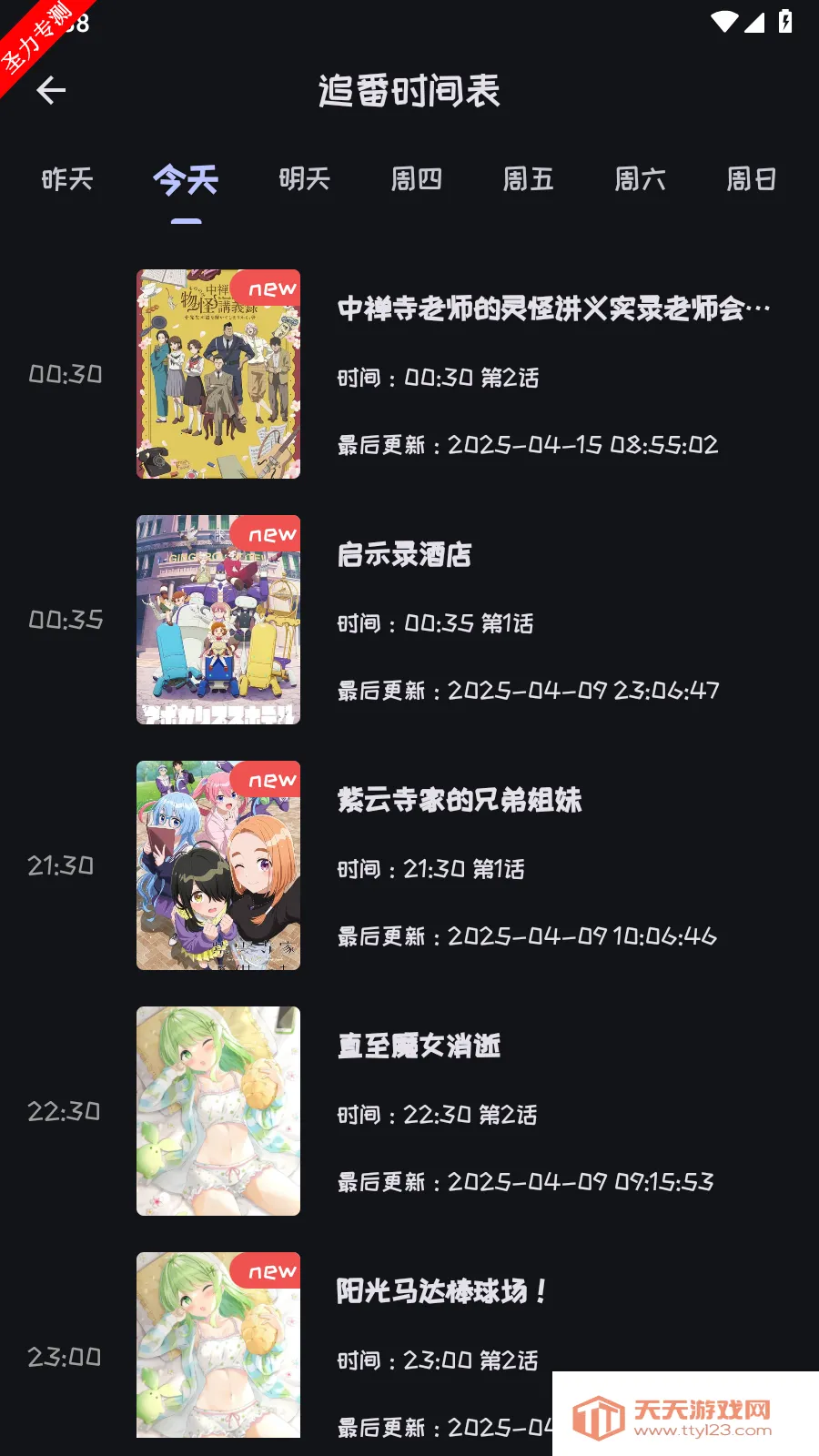The image size is (819, 1456).
Task: Tap the 紫云寺家的兄弟姐妹 poster image
Action: click(218, 864)
